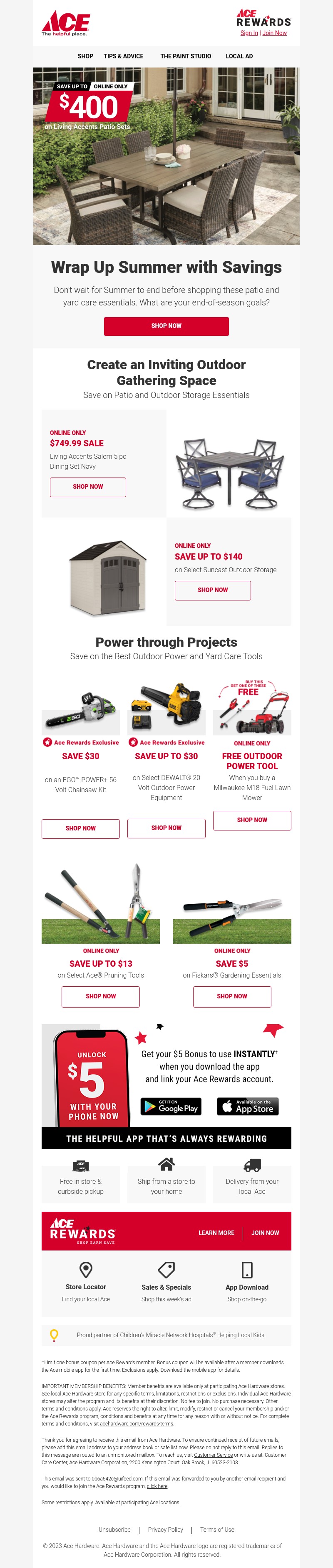
Task: Go to TIPS & ADVICE
Action: 123,56
